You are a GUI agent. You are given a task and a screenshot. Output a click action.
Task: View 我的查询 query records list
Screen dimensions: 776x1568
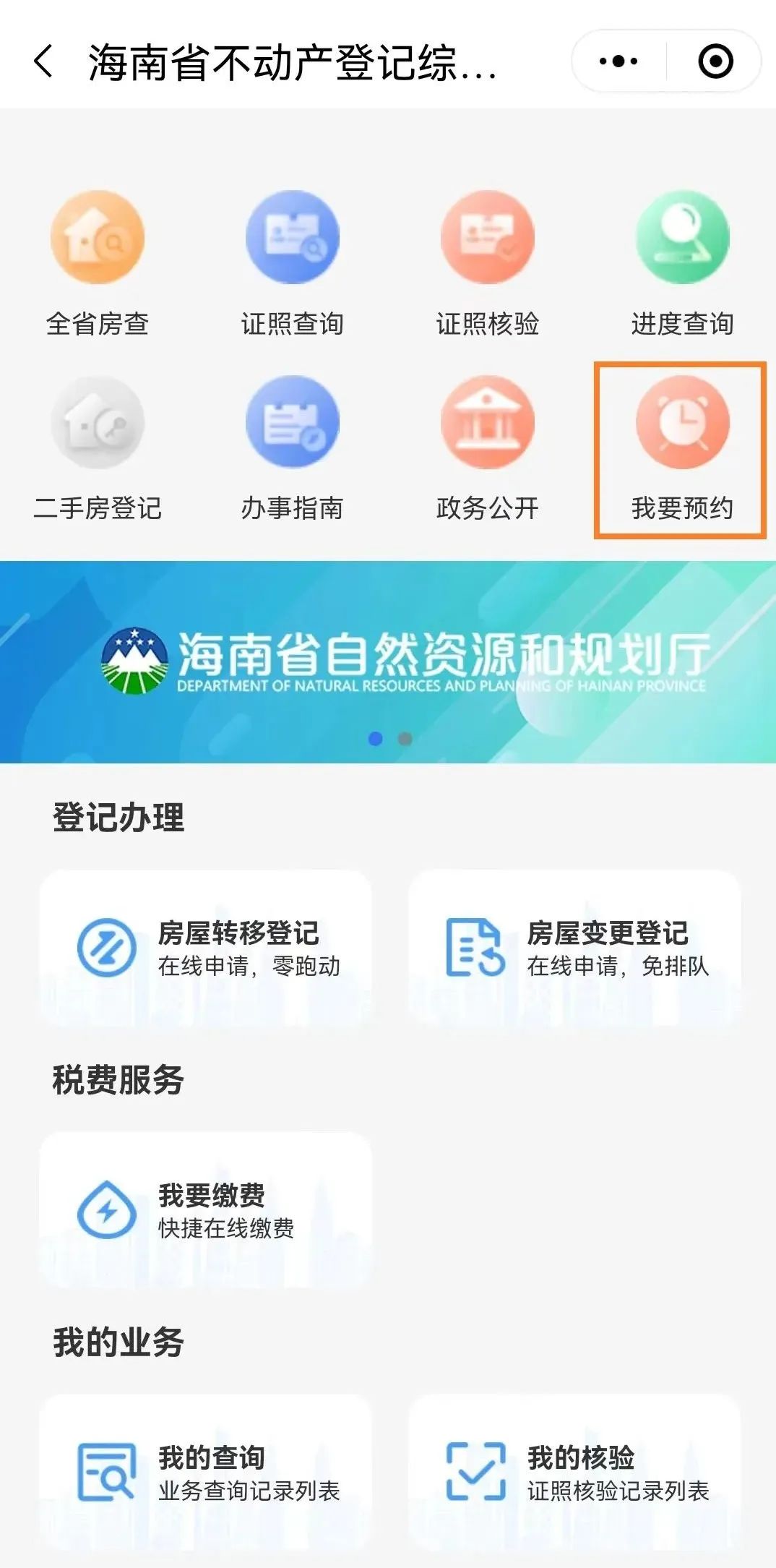(x=206, y=1473)
